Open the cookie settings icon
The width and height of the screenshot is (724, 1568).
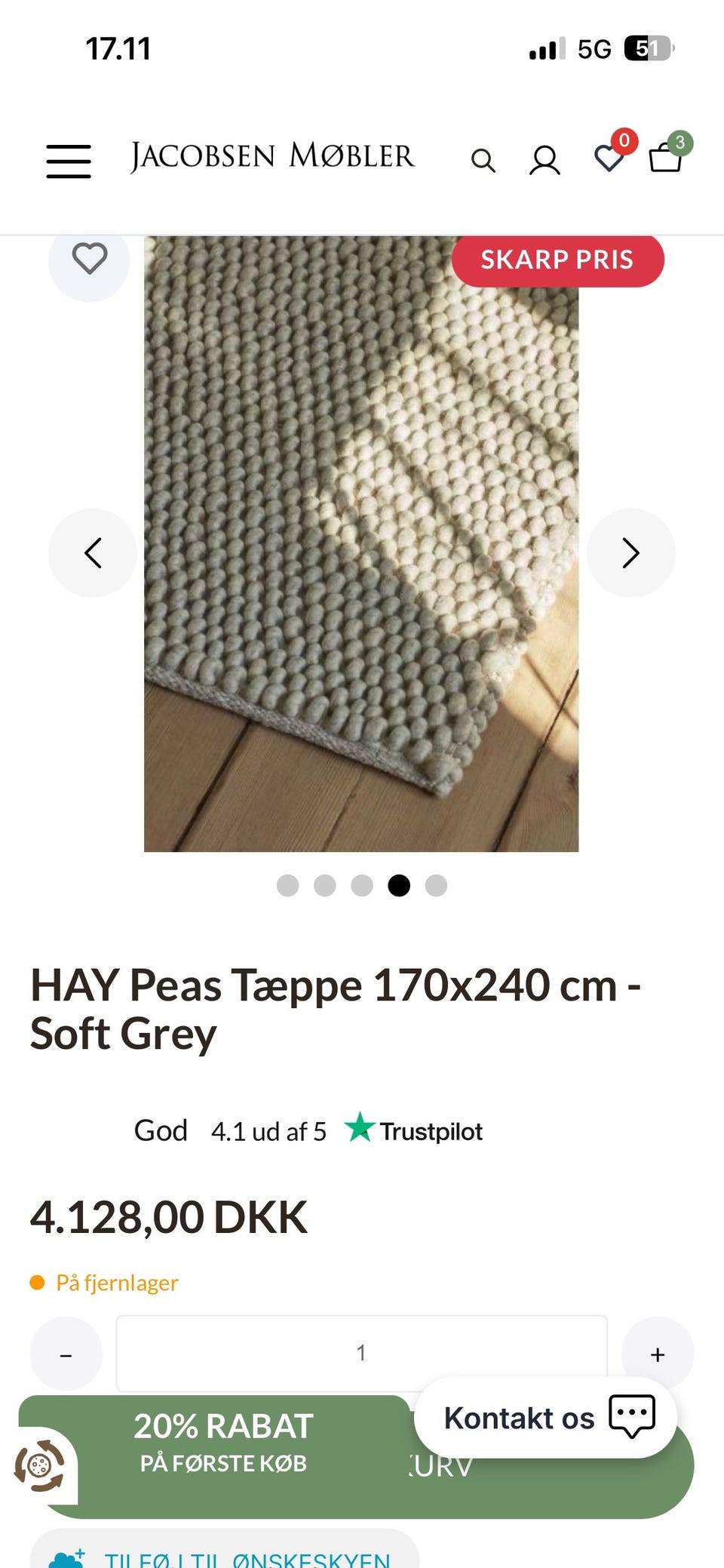40,1465
